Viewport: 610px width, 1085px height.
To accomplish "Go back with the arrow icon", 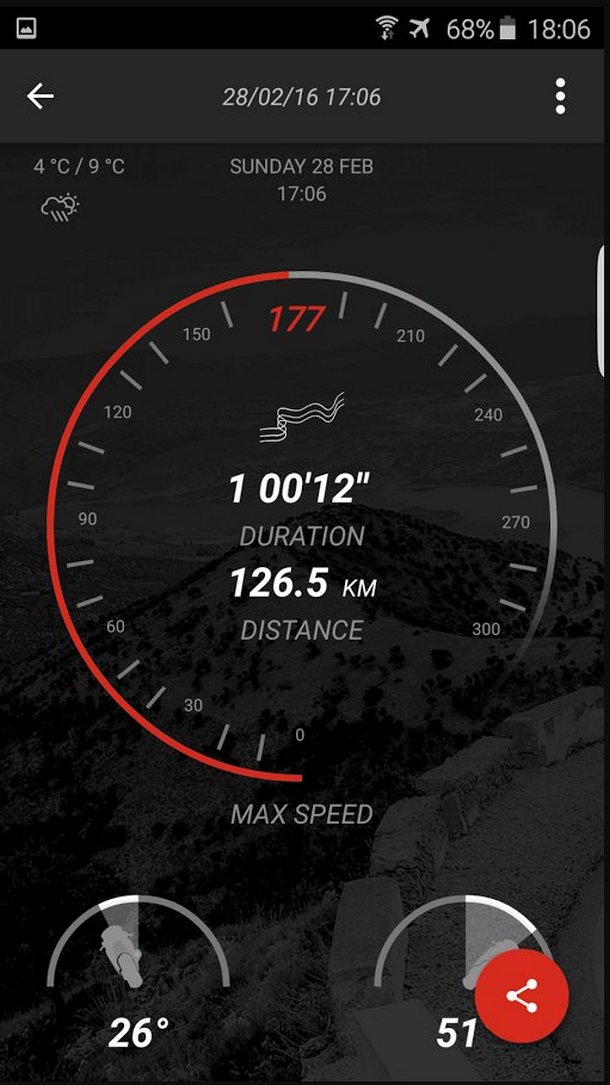I will (40, 96).
